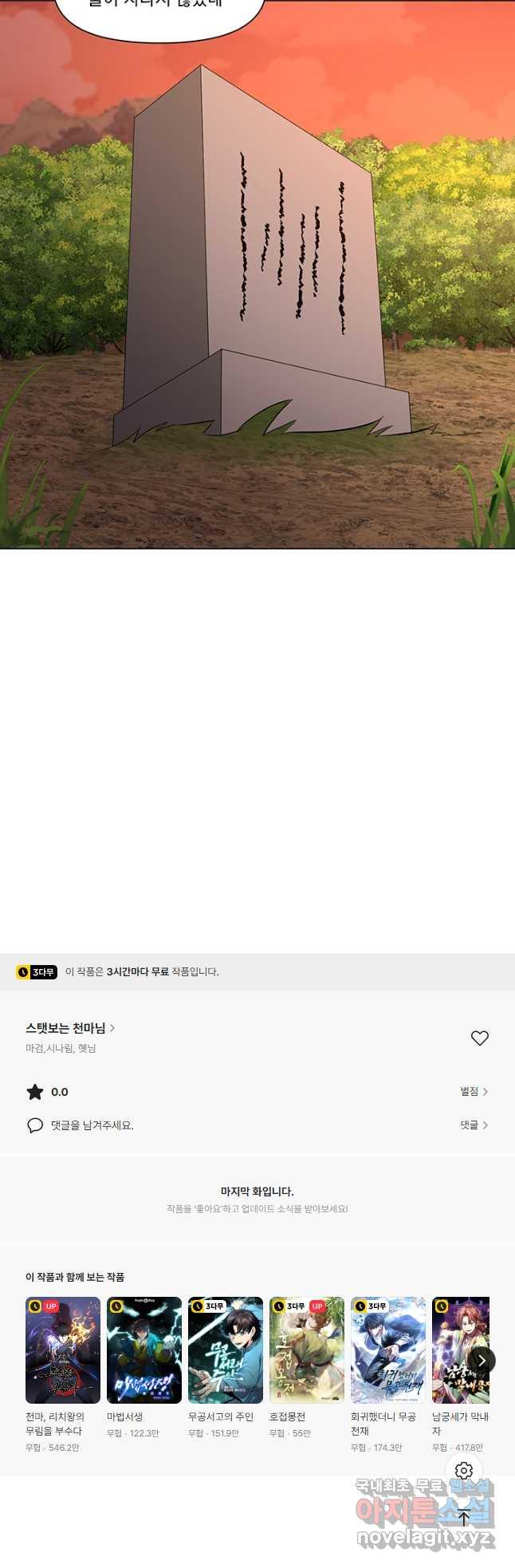
Task: Open 천마, 리치왕의 무림을 부수다
Action: tap(63, 1349)
